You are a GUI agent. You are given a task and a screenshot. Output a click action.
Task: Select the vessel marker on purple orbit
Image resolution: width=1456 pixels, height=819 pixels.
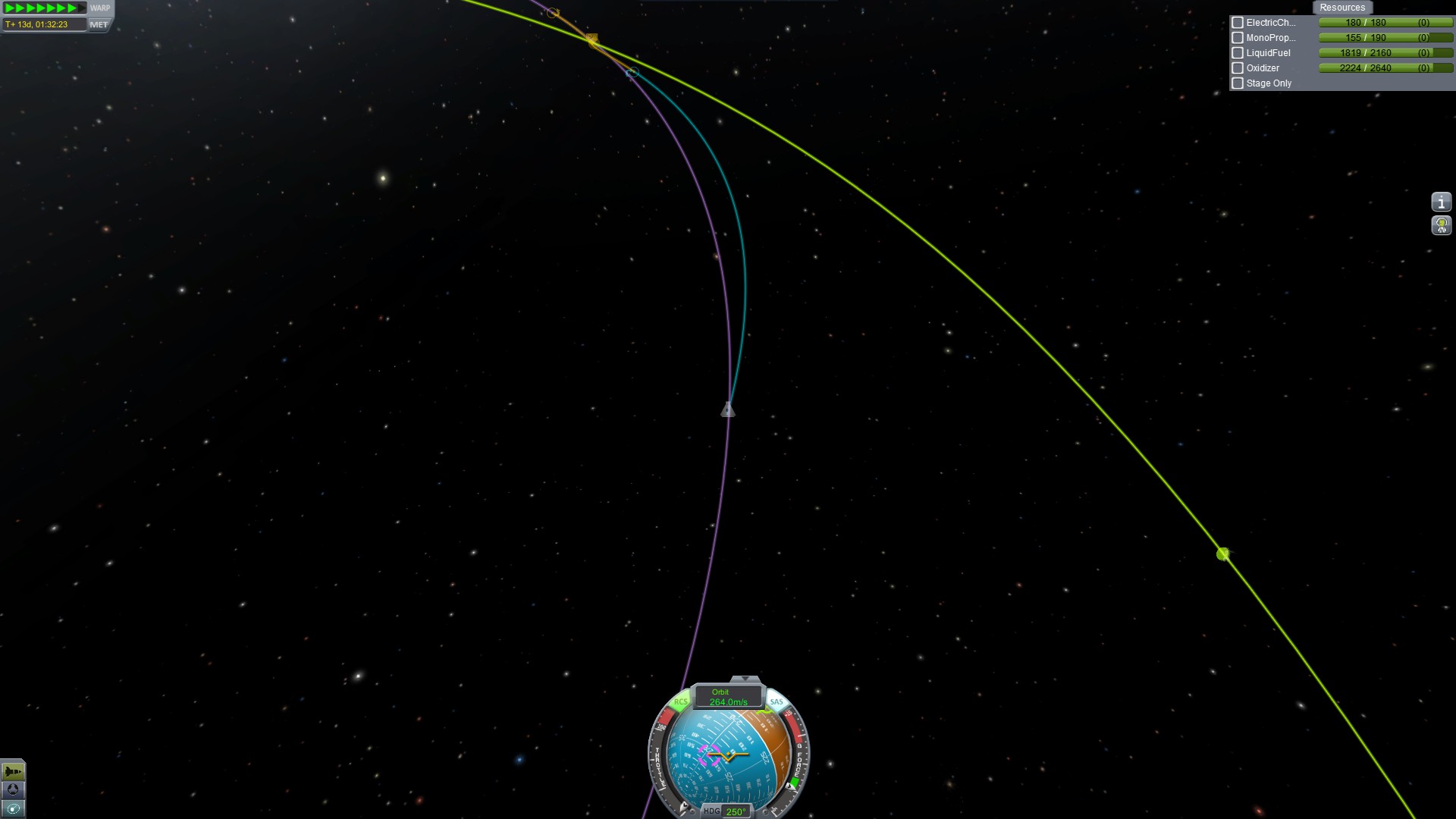point(727,410)
